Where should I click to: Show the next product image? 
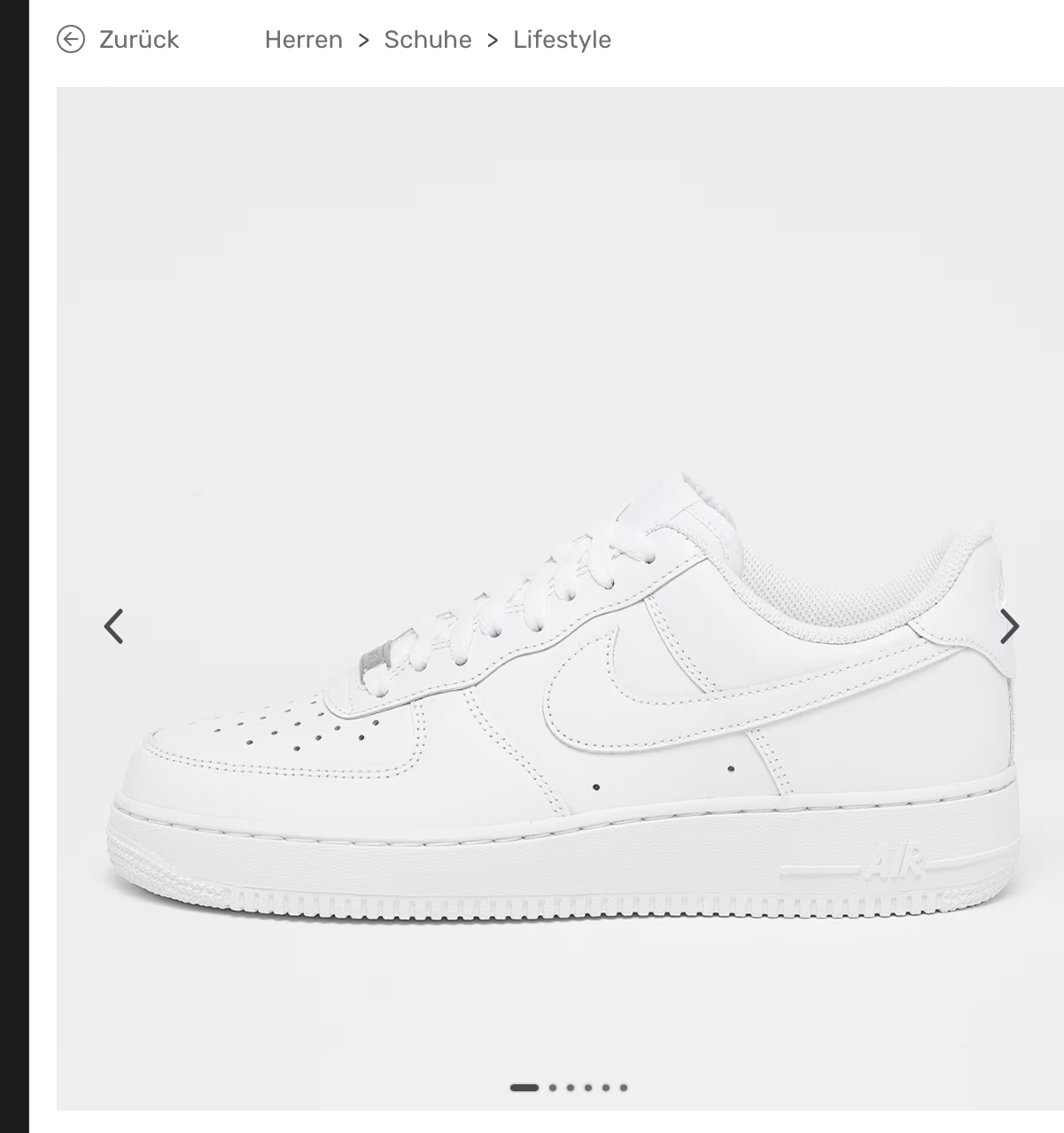[x=1009, y=626]
